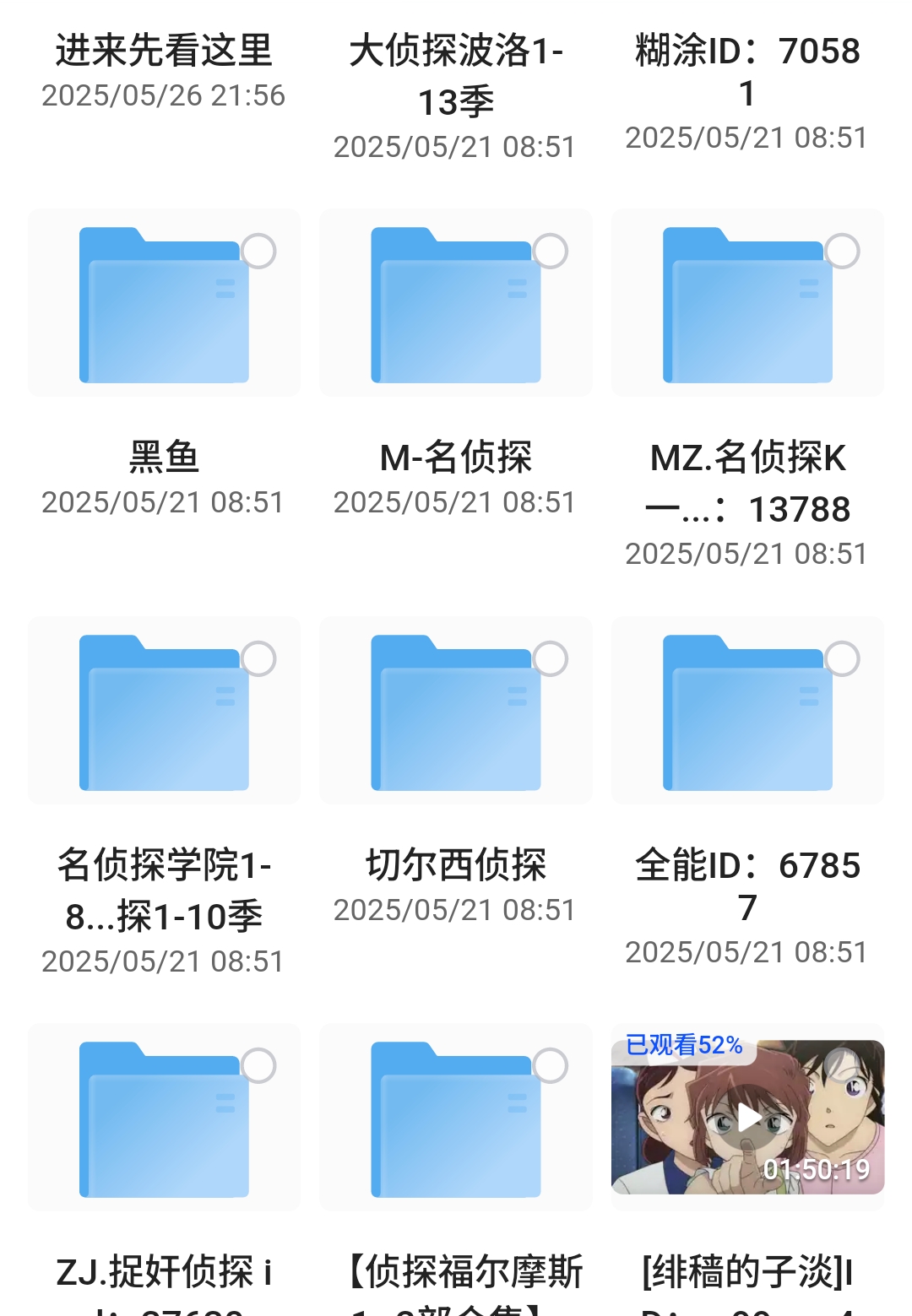Select the M-名侦探 folder checkbox
The width and height of the screenshot is (912, 1316).
coord(551,251)
